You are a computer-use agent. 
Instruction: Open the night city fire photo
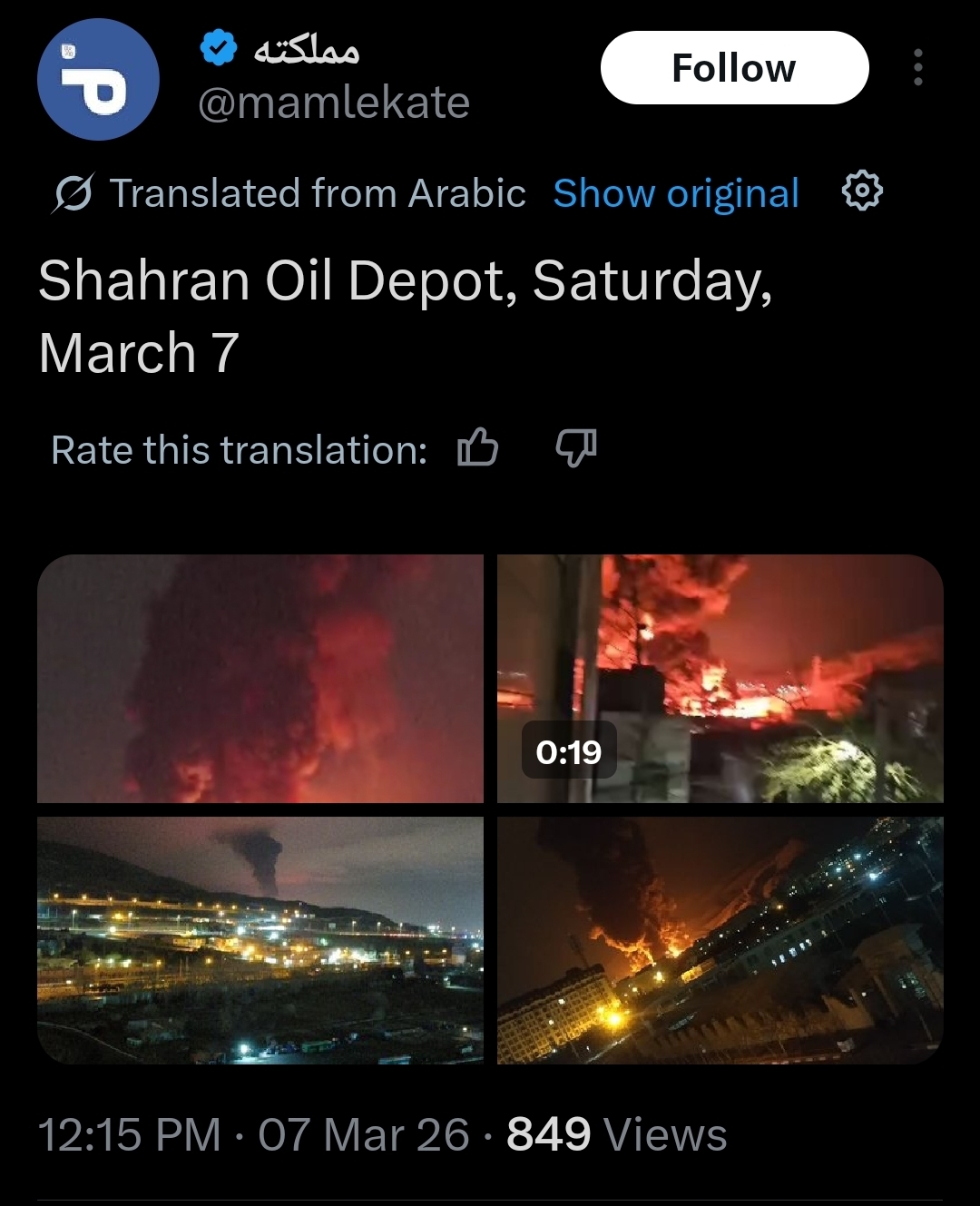[720, 940]
